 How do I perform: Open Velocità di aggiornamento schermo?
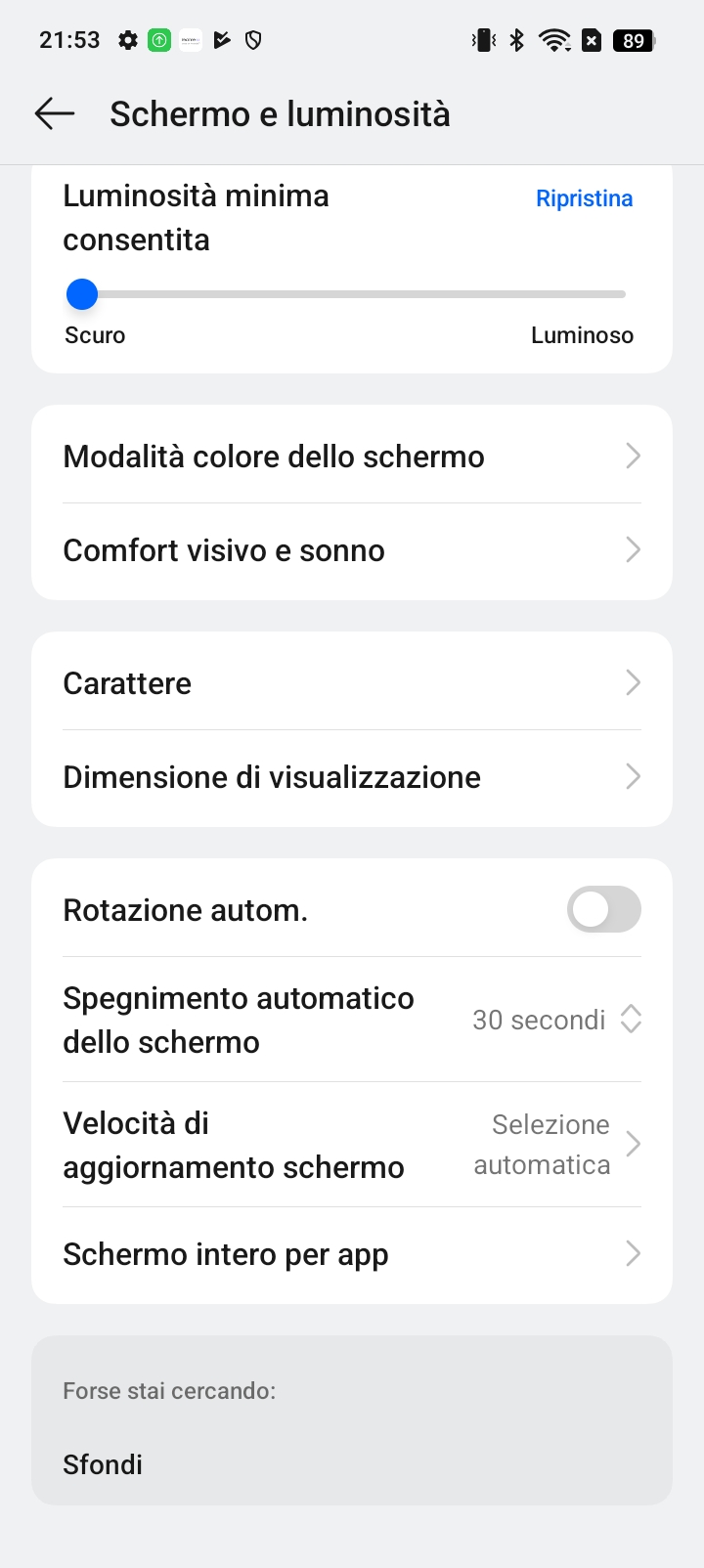(x=352, y=1145)
